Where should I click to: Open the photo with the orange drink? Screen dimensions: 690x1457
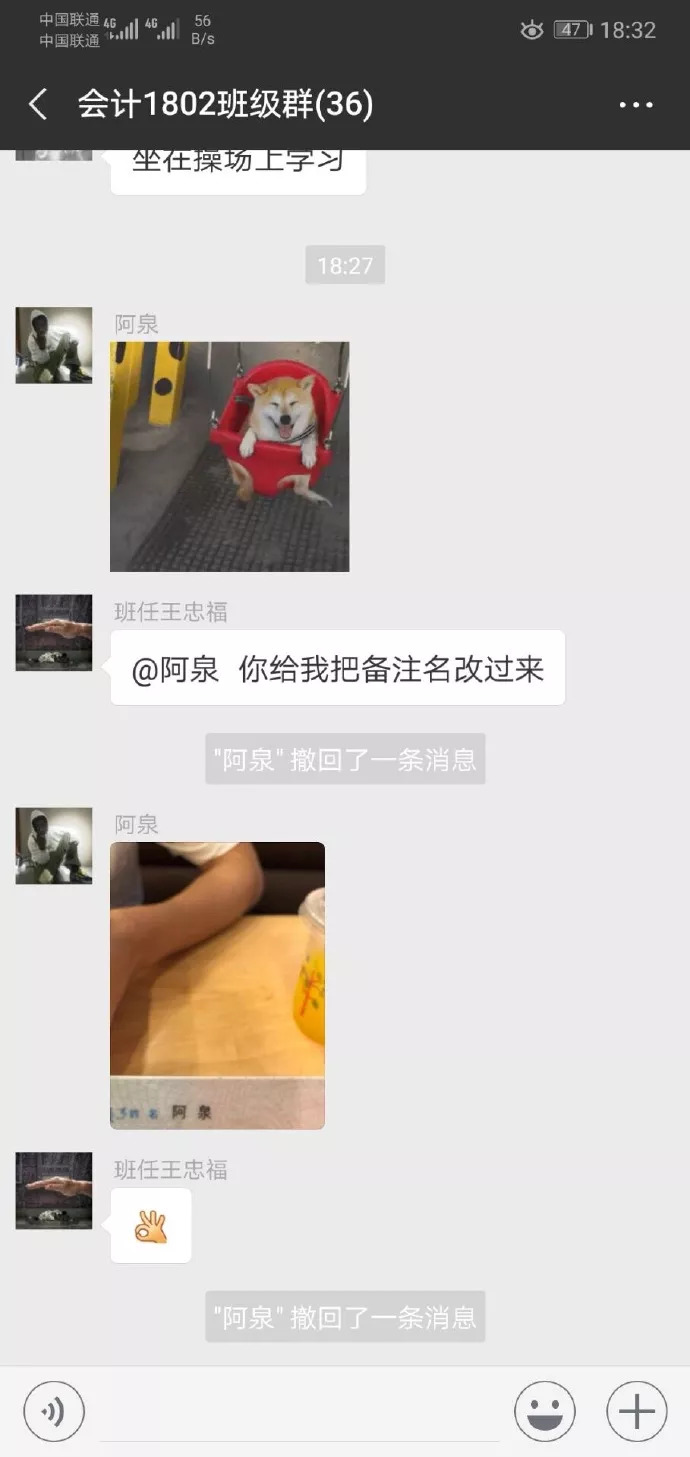(218, 986)
